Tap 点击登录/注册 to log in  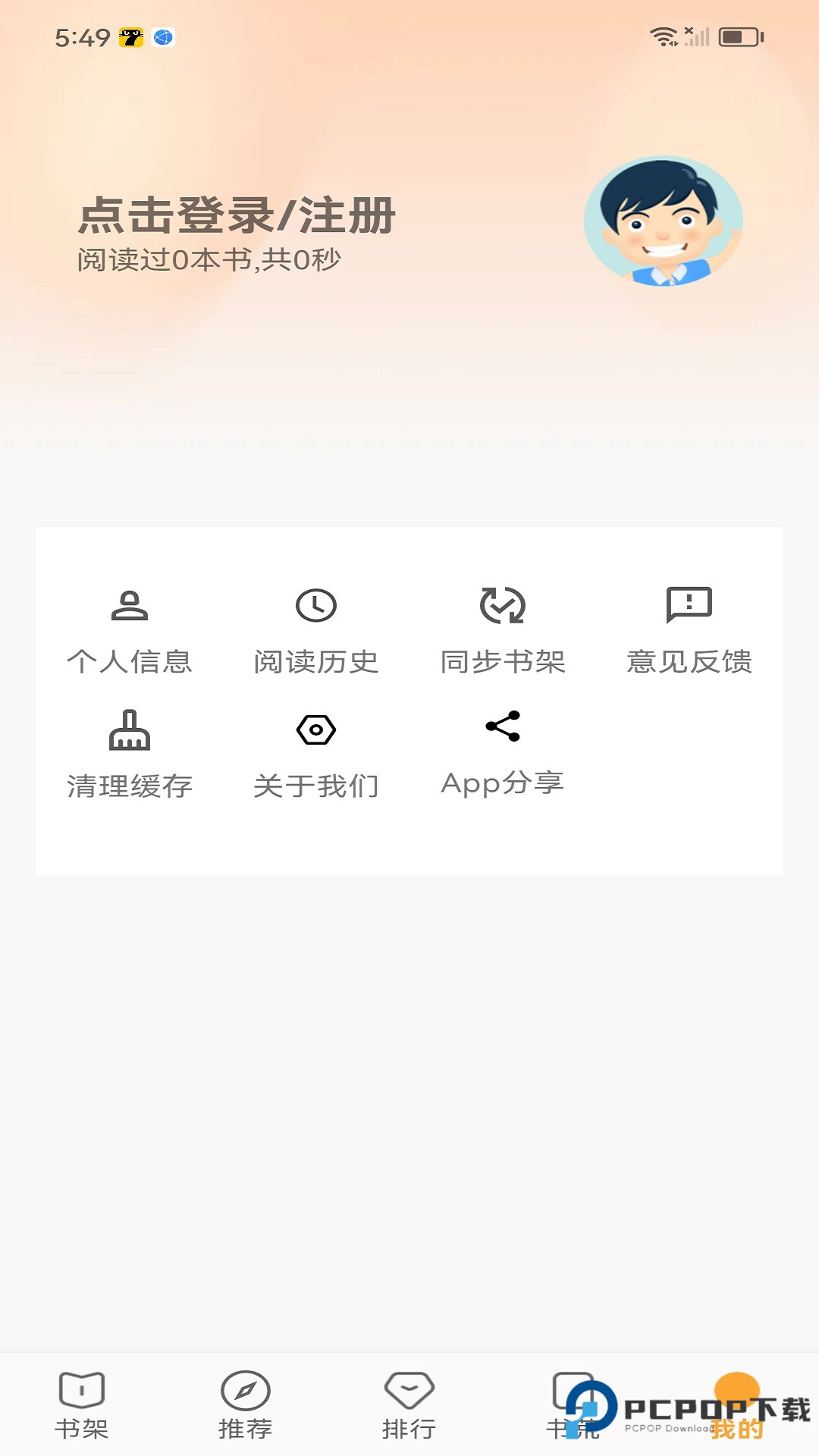tap(235, 216)
